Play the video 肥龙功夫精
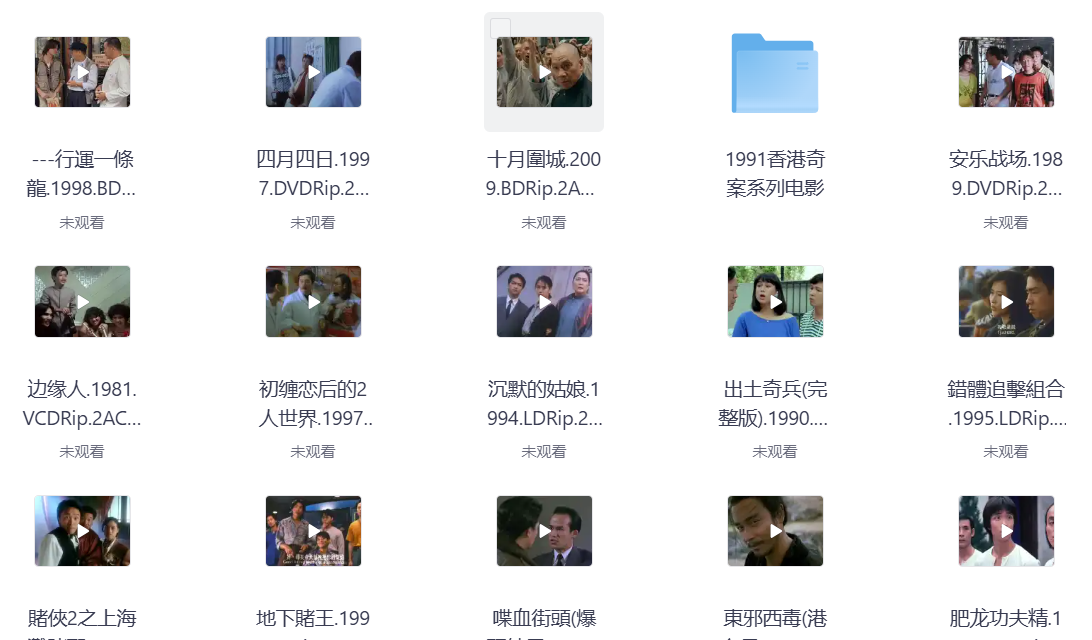The width and height of the screenshot is (1092, 640). [1006, 531]
